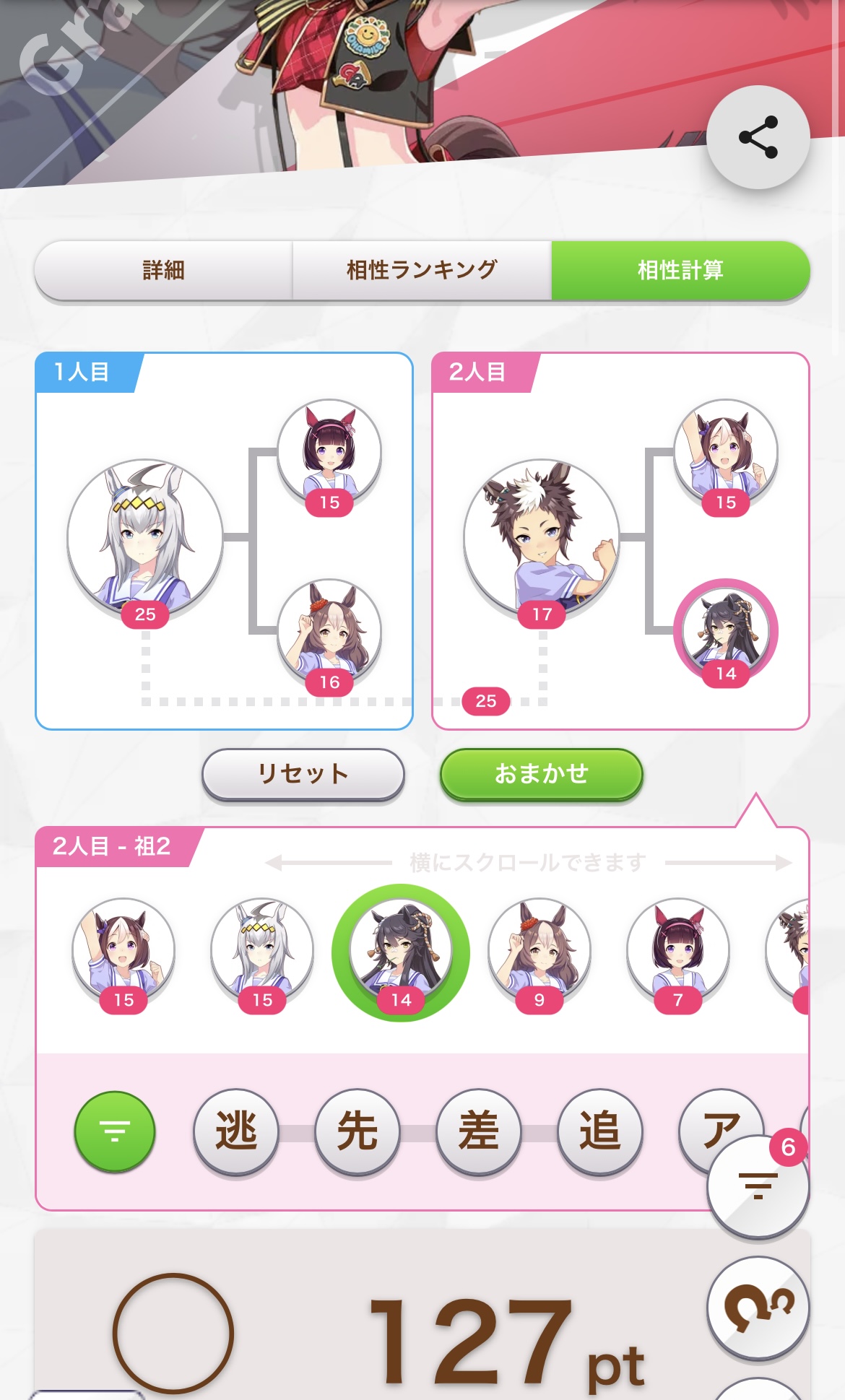Tap the リセット button
845x1400 pixels.
click(303, 774)
